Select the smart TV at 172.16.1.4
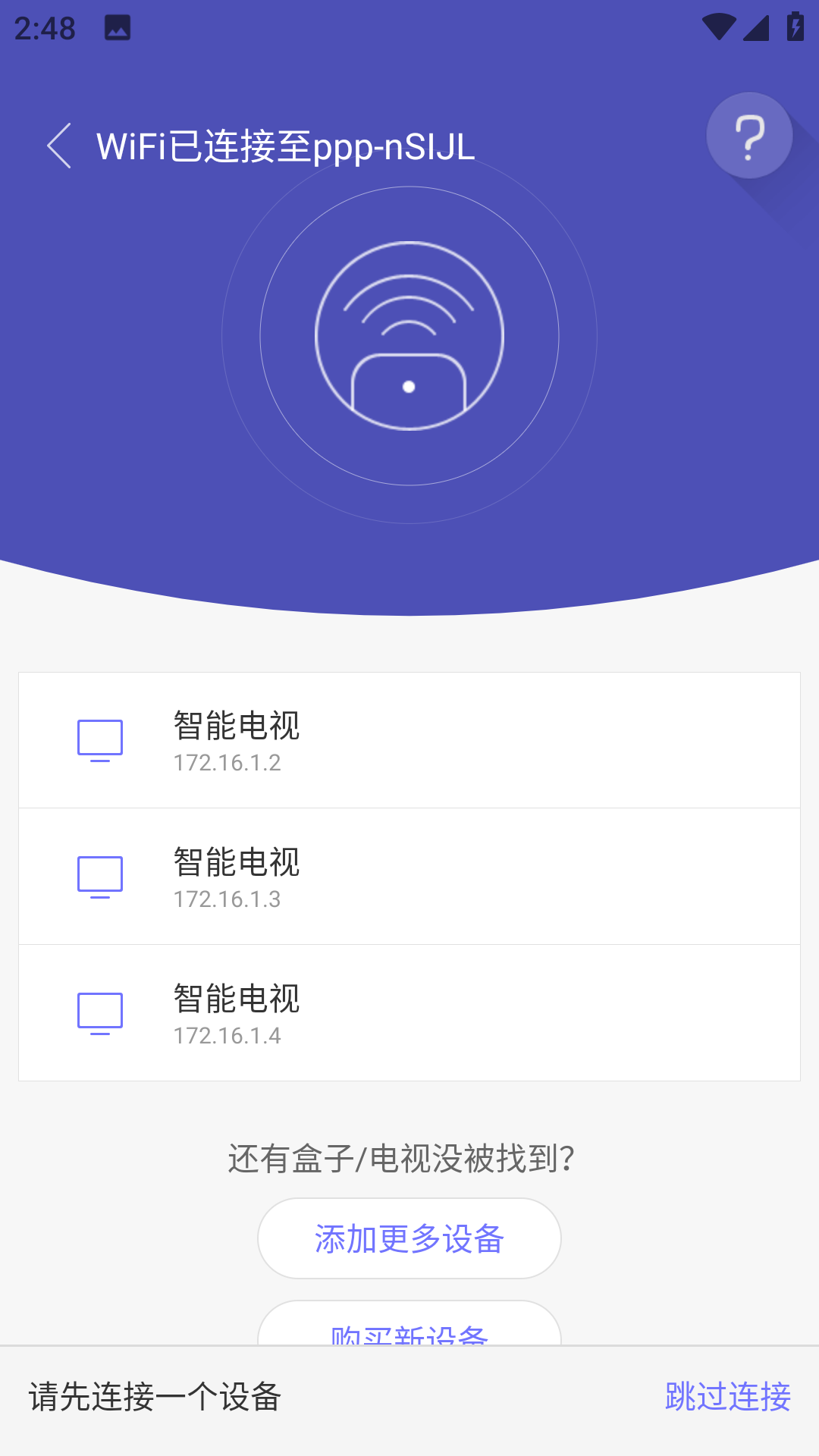This screenshot has width=819, height=1456. click(x=409, y=1013)
